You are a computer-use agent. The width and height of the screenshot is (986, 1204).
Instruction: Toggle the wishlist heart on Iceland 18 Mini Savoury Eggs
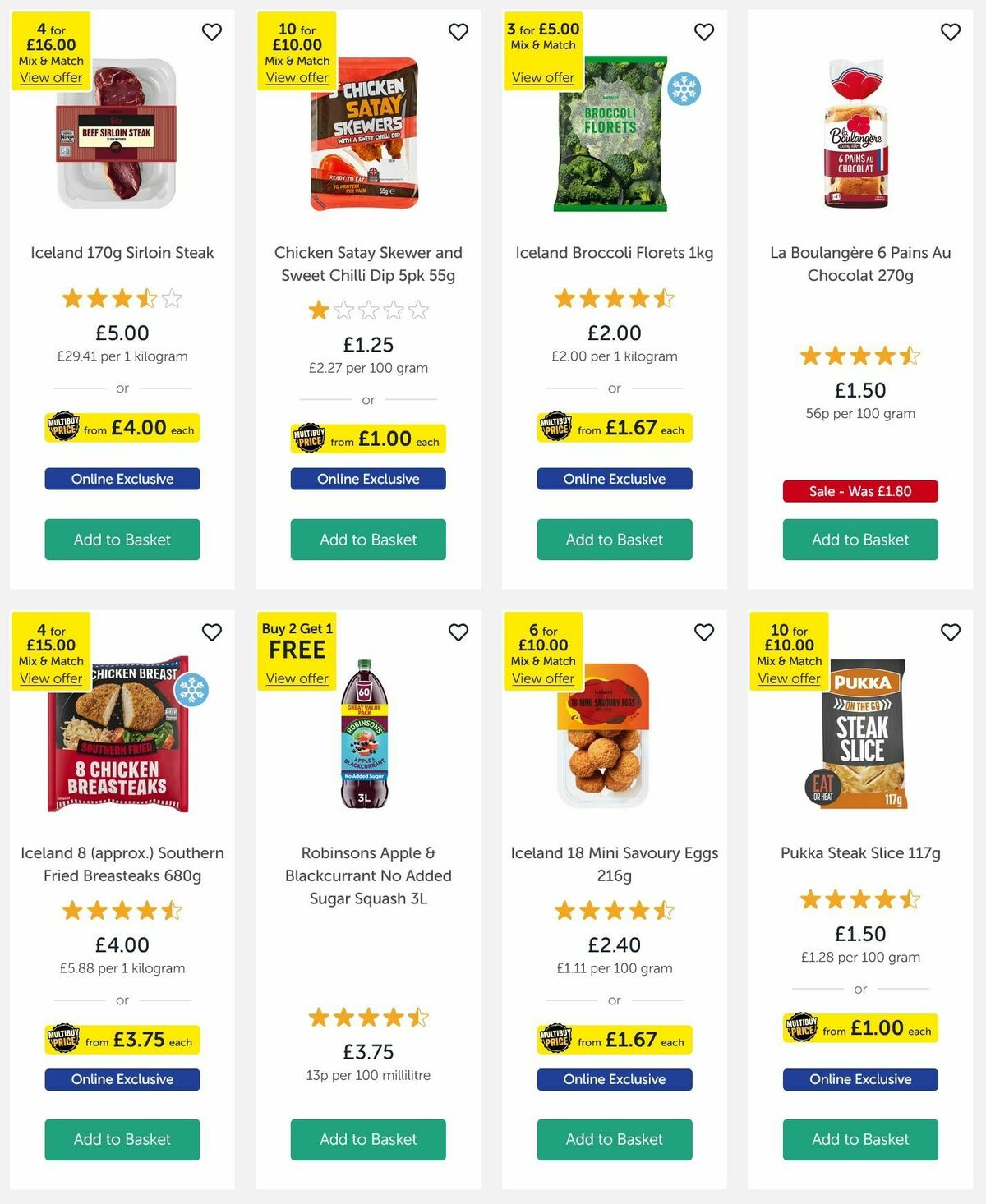703,632
